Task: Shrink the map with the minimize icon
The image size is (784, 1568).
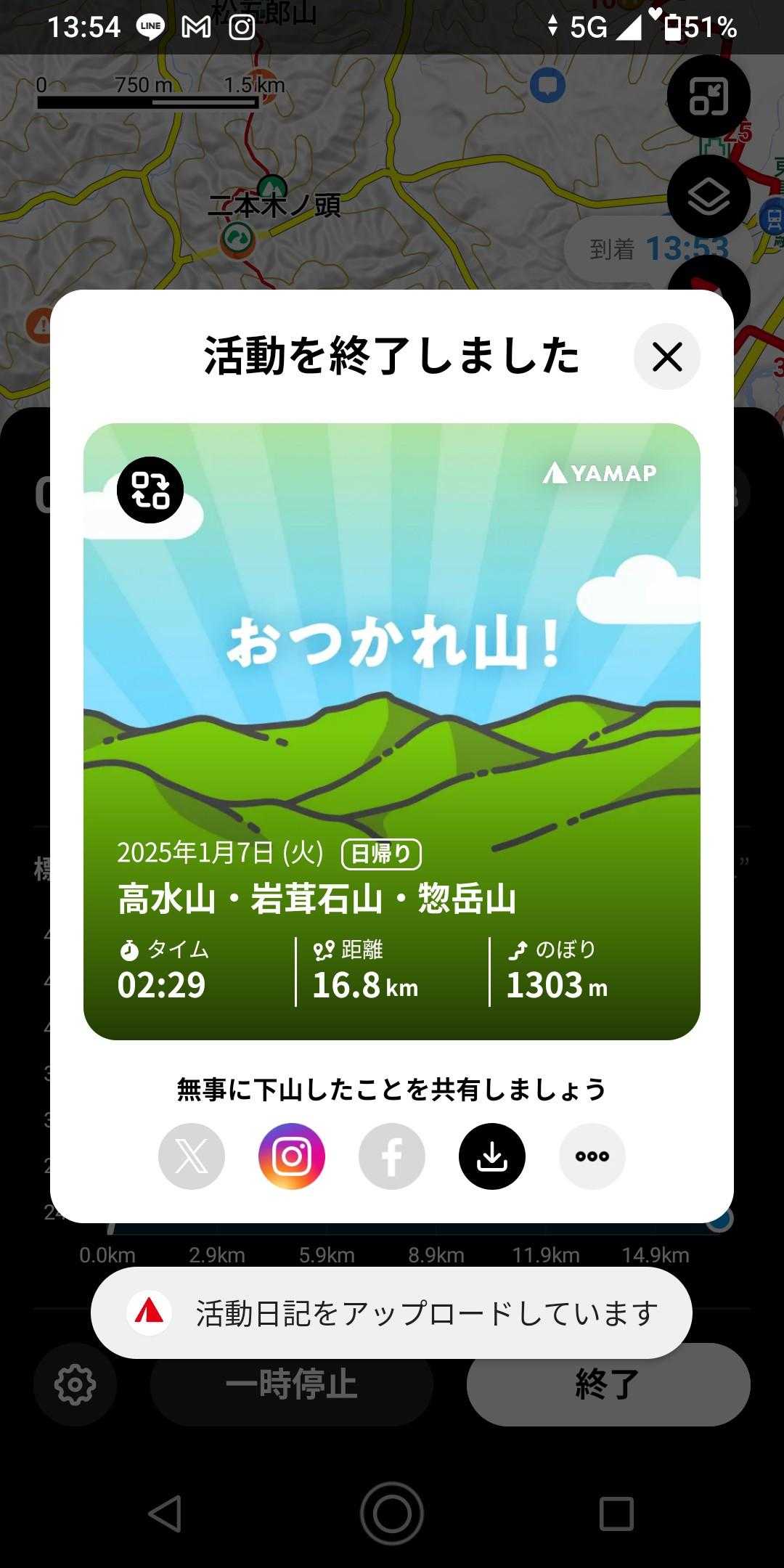Action: pos(709,97)
